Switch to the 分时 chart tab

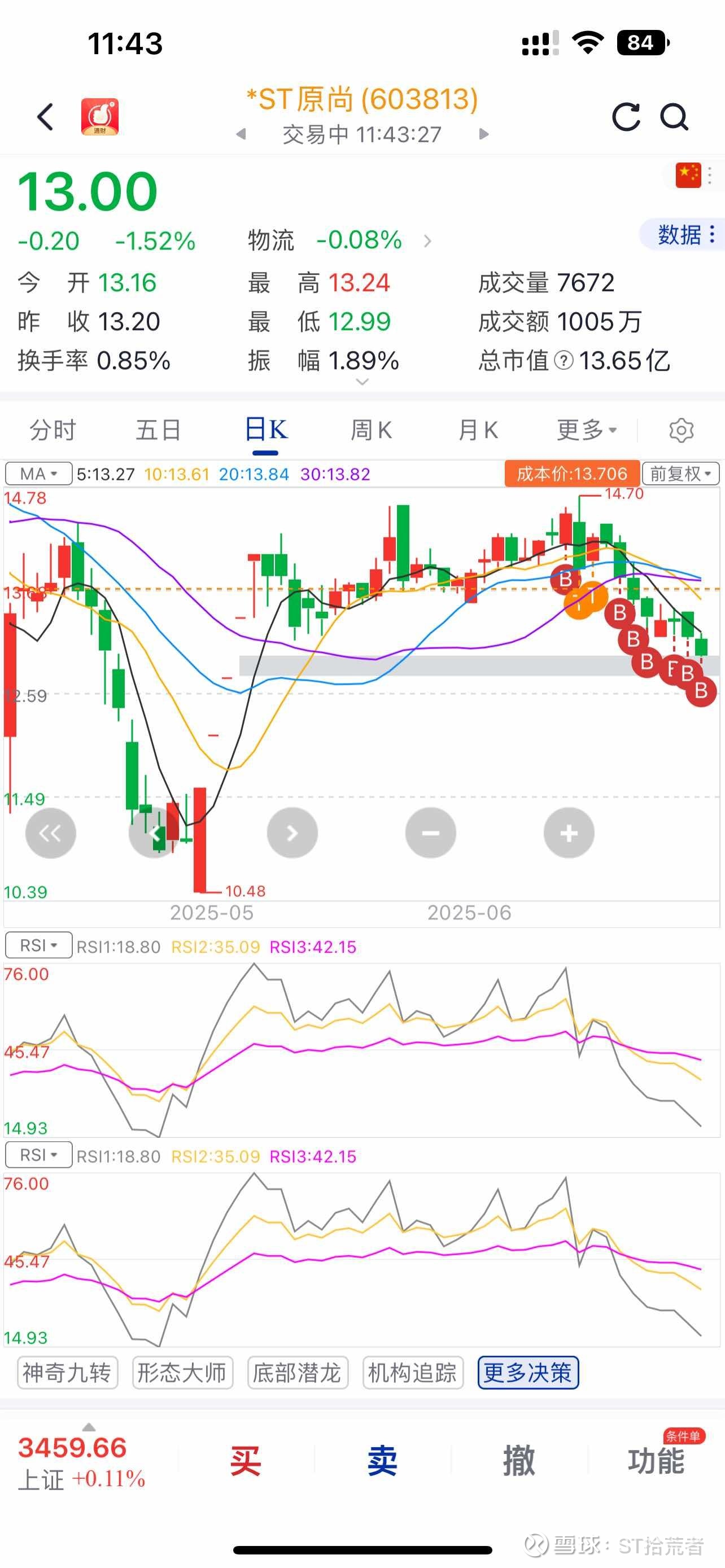tap(53, 430)
